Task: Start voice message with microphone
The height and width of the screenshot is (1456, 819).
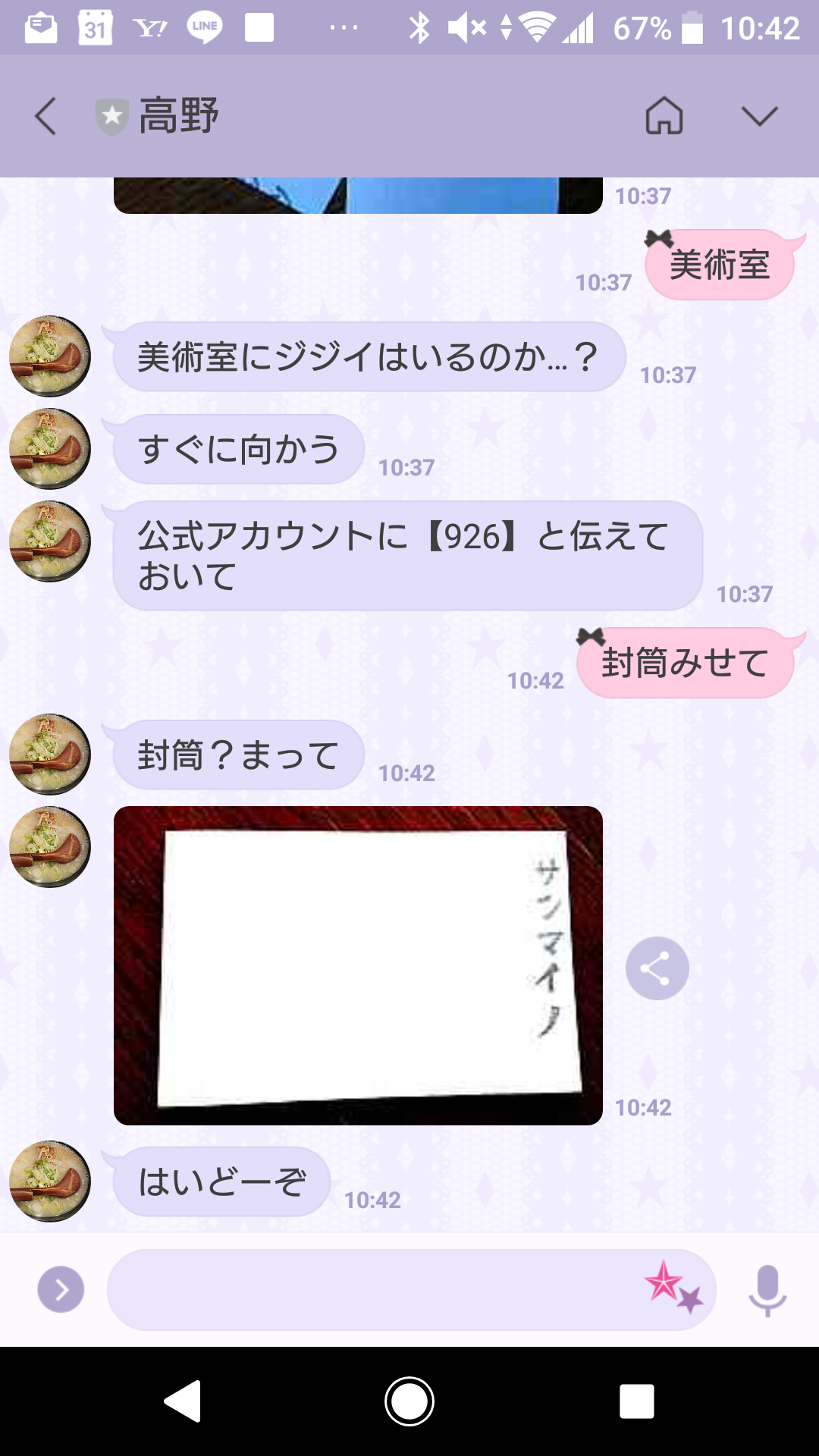Action: pyautogui.click(x=767, y=1289)
